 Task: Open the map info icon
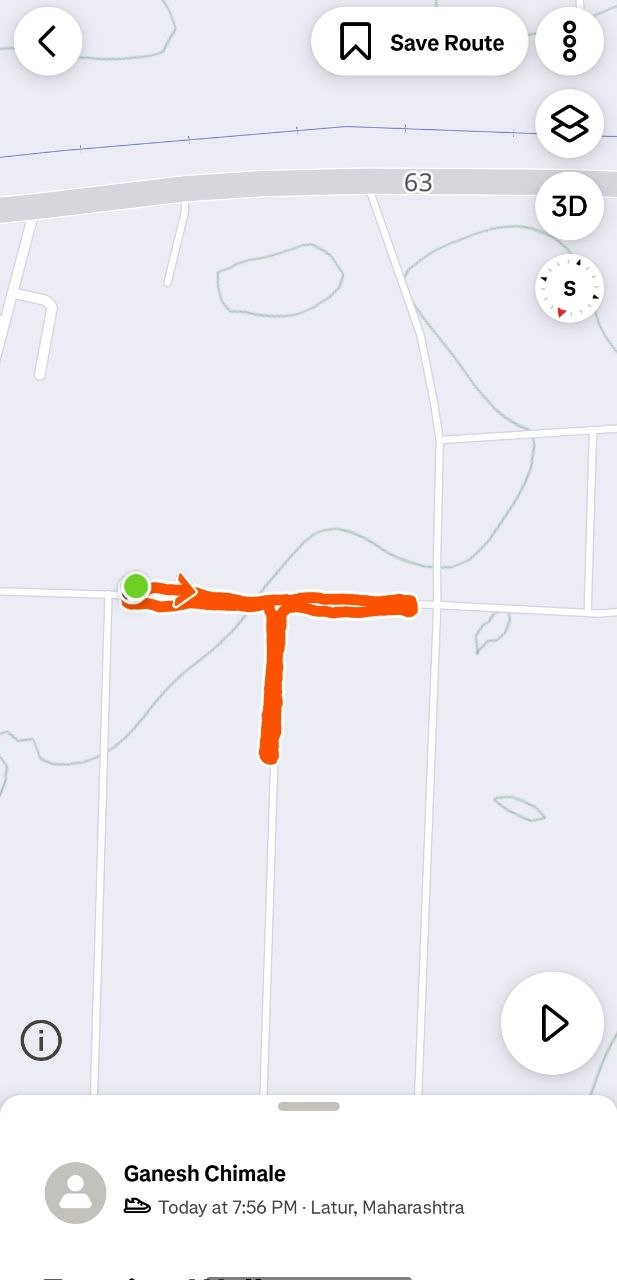point(41,1040)
